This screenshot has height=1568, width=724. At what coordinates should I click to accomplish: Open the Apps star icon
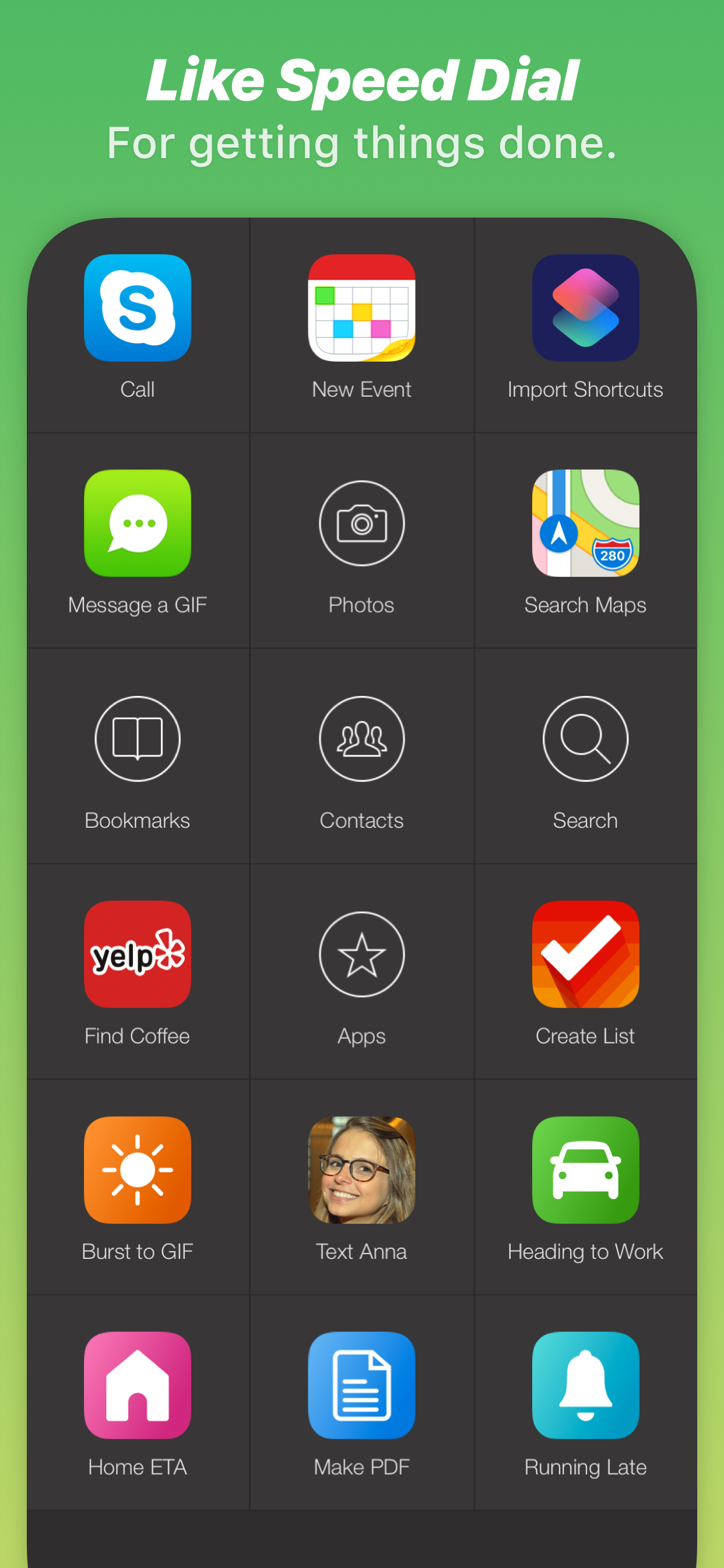[361, 954]
